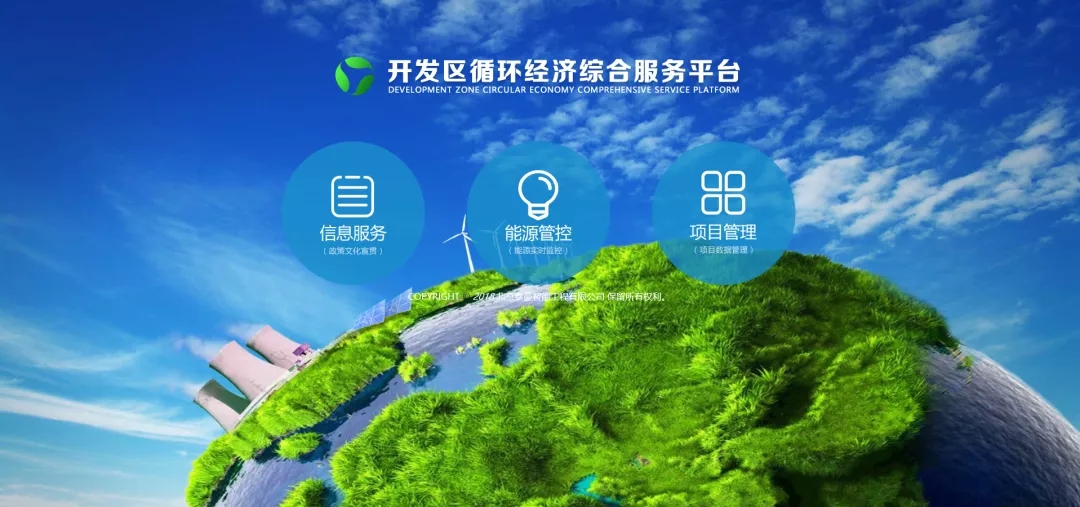Screen dimensions: 1080x507
Task: Open the 能源管控 energy monitoring module
Action: 538,212
